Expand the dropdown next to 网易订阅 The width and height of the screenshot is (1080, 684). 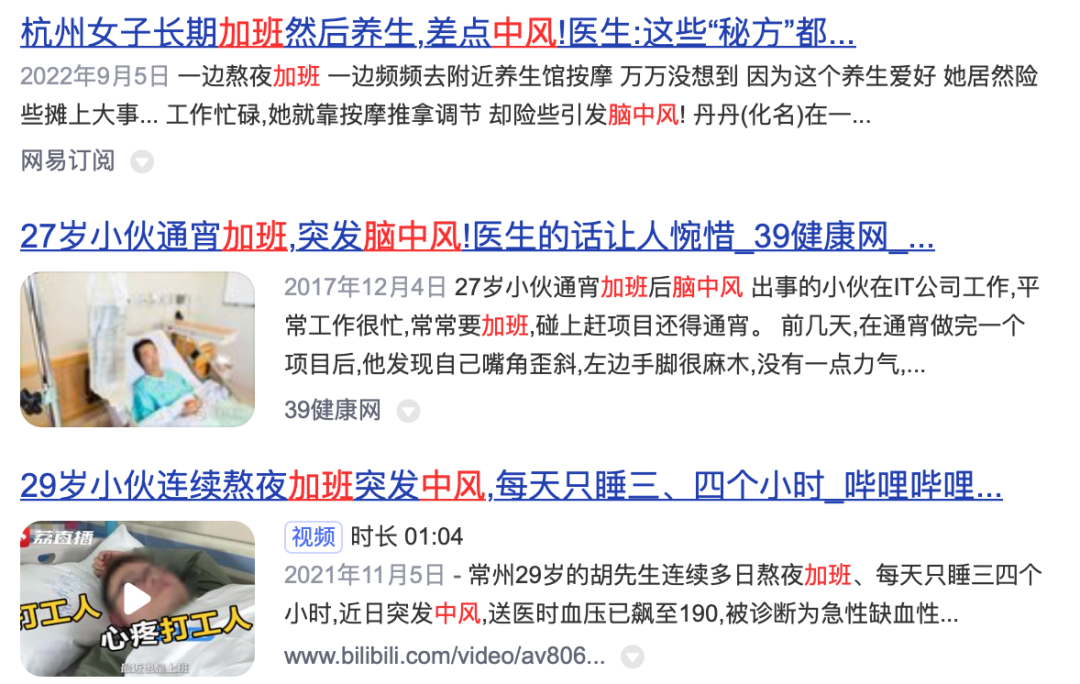click(x=142, y=161)
